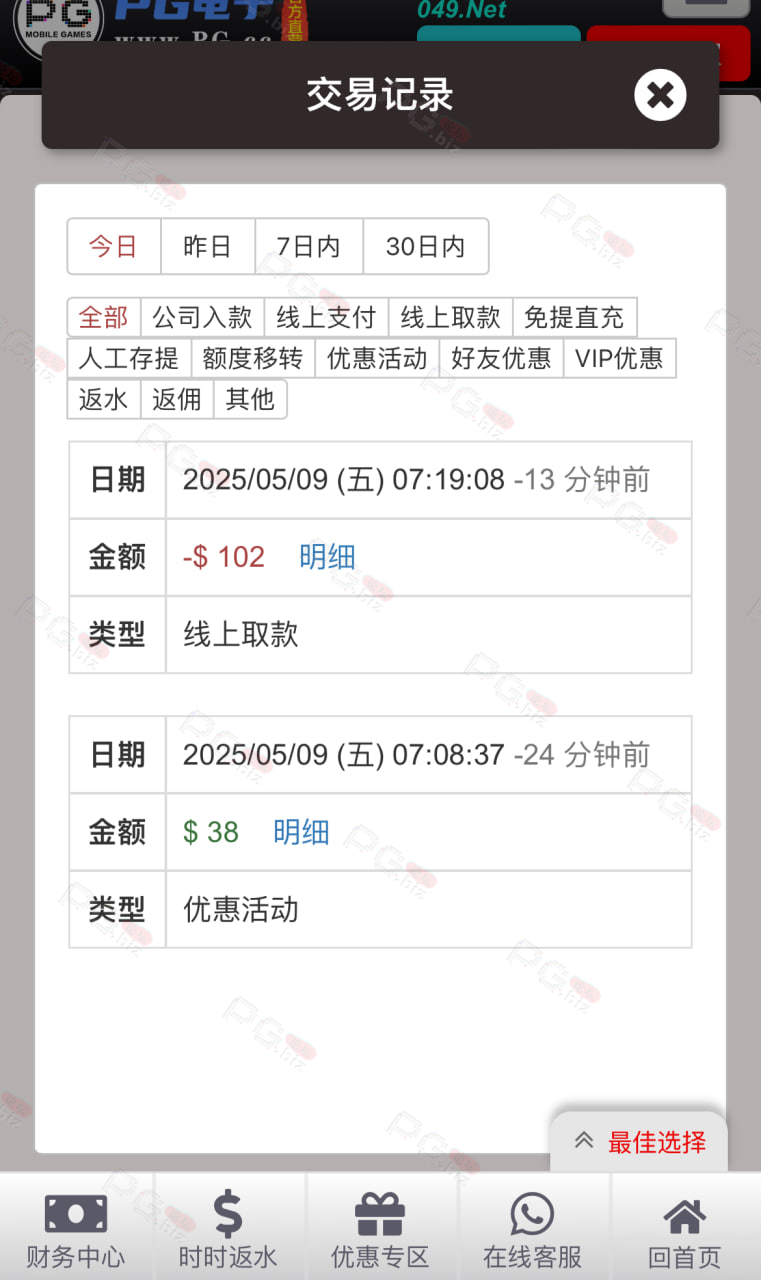The height and width of the screenshot is (1280, 761).
Task: Select the 7日内 date range
Action: pos(309,246)
